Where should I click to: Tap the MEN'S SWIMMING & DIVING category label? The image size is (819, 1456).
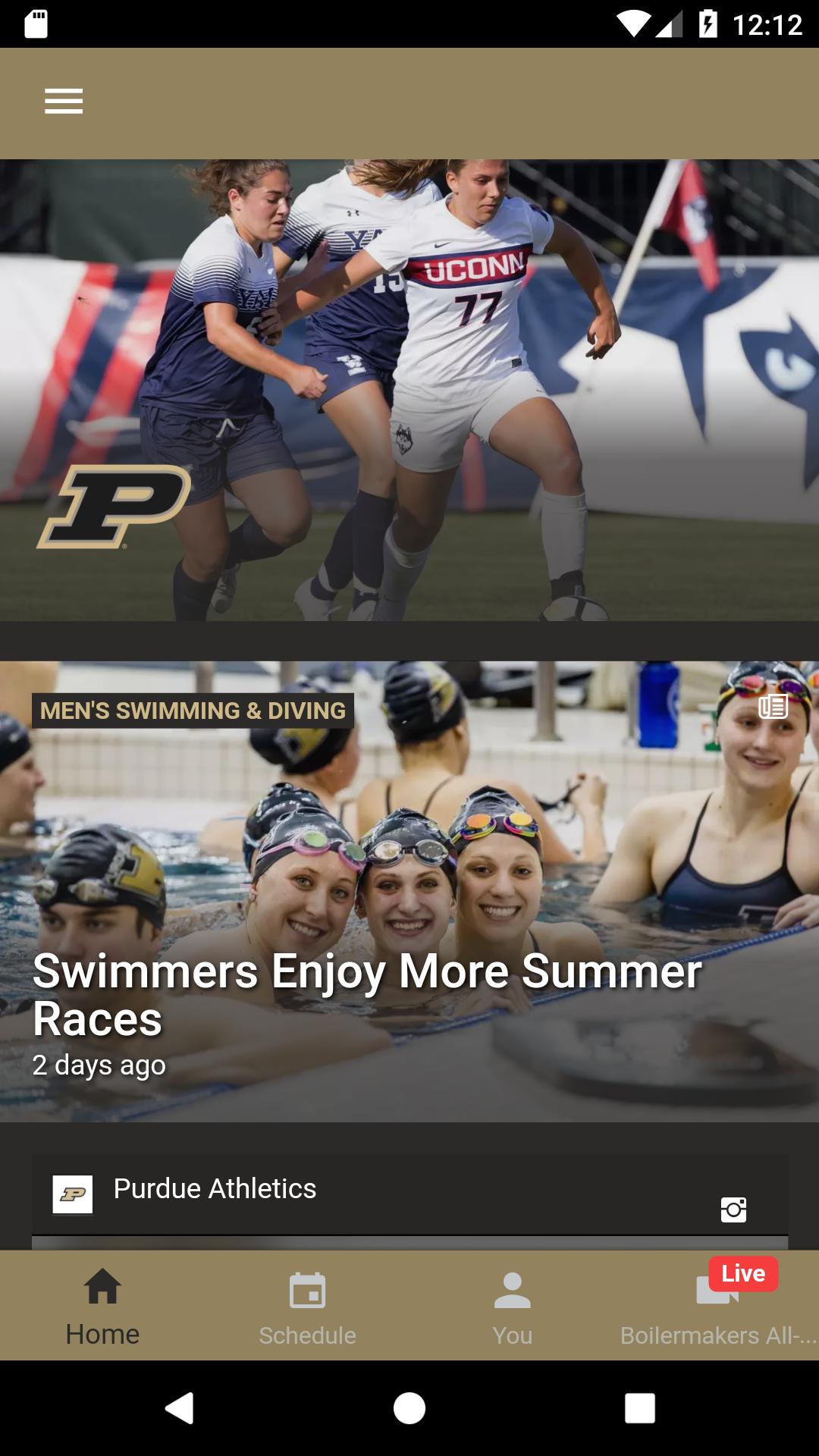coord(193,711)
